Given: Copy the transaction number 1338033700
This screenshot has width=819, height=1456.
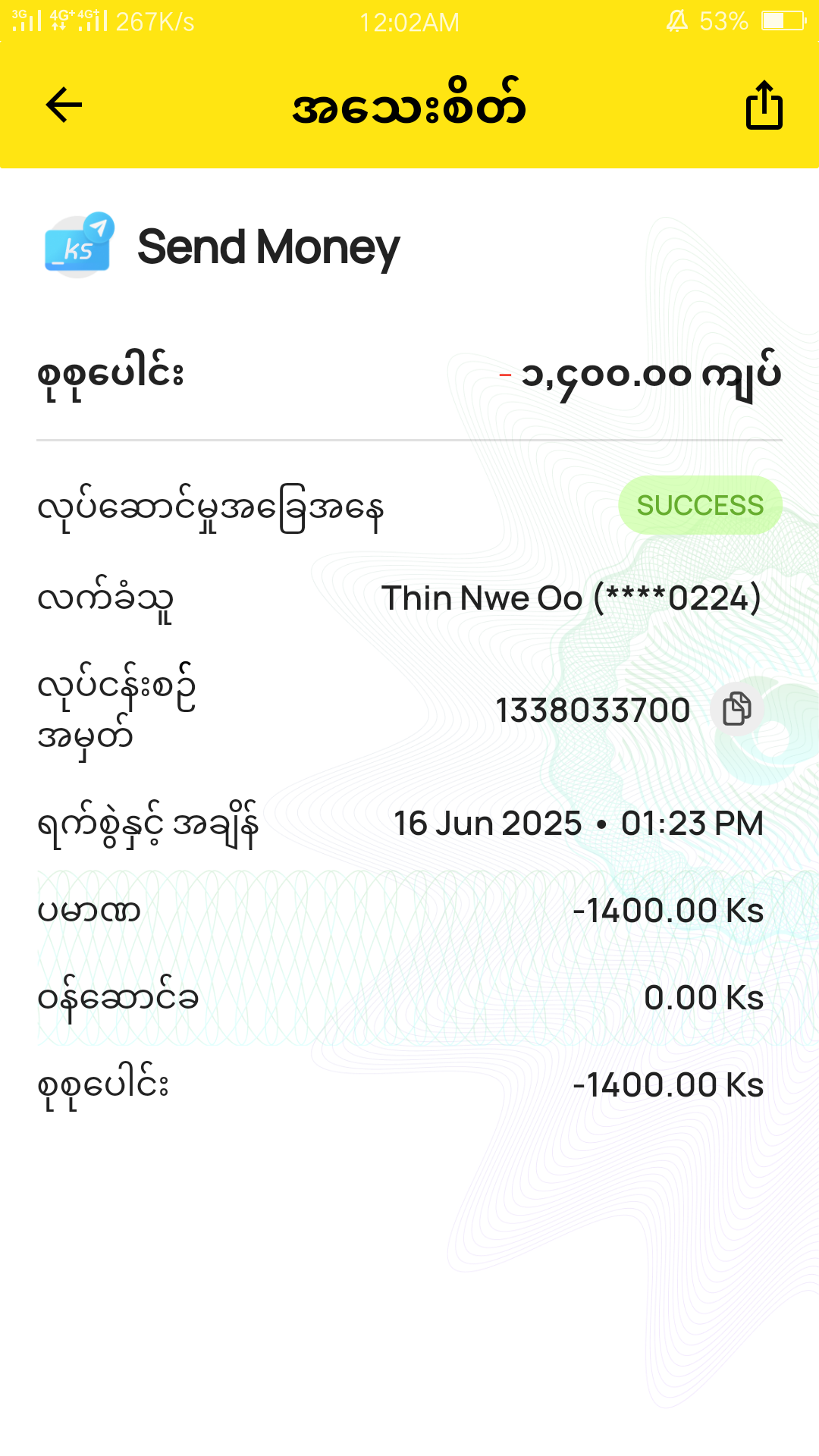Looking at the screenshot, I should (x=736, y=710).
